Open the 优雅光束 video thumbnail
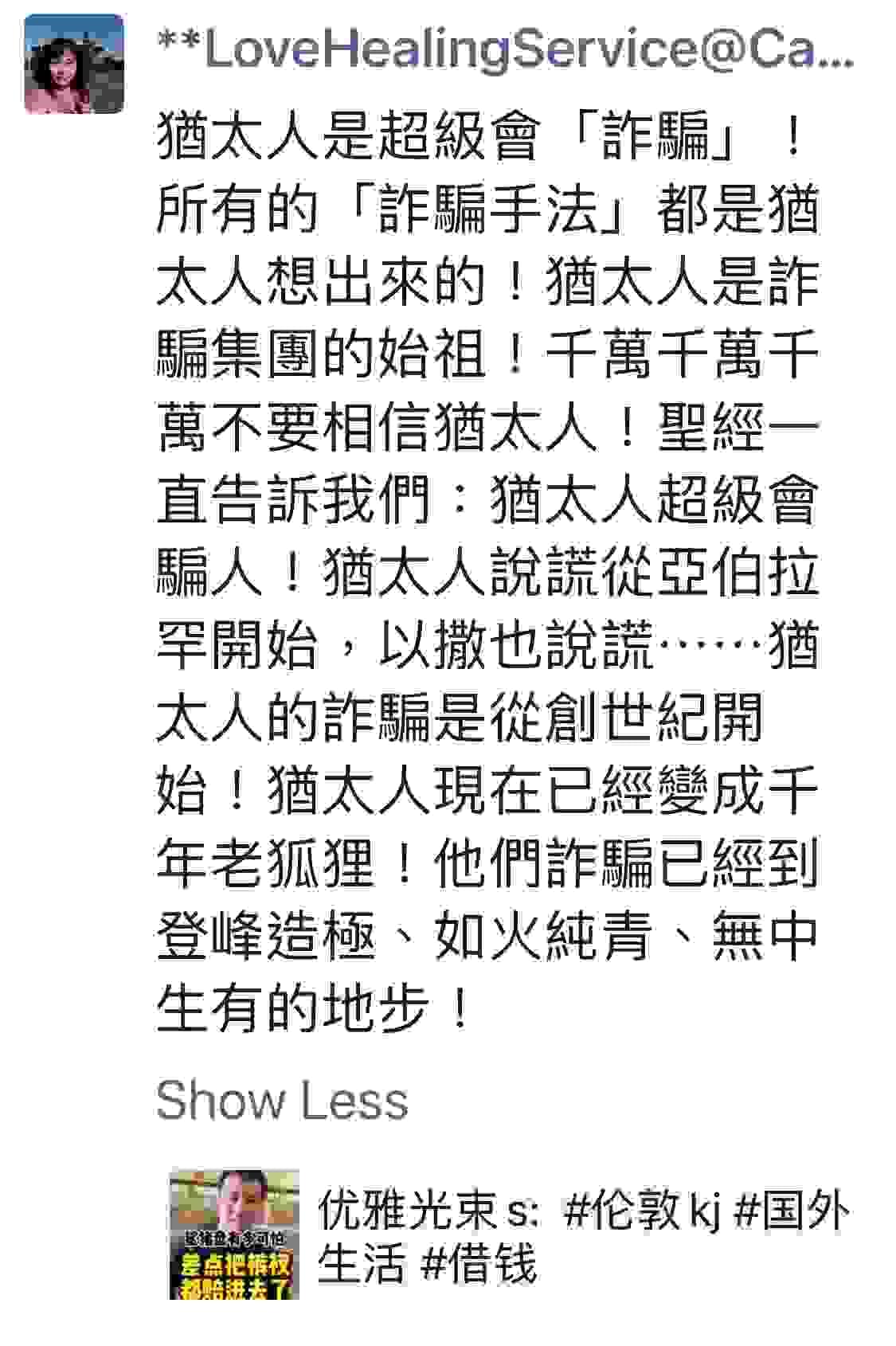 click(234, 1234)
